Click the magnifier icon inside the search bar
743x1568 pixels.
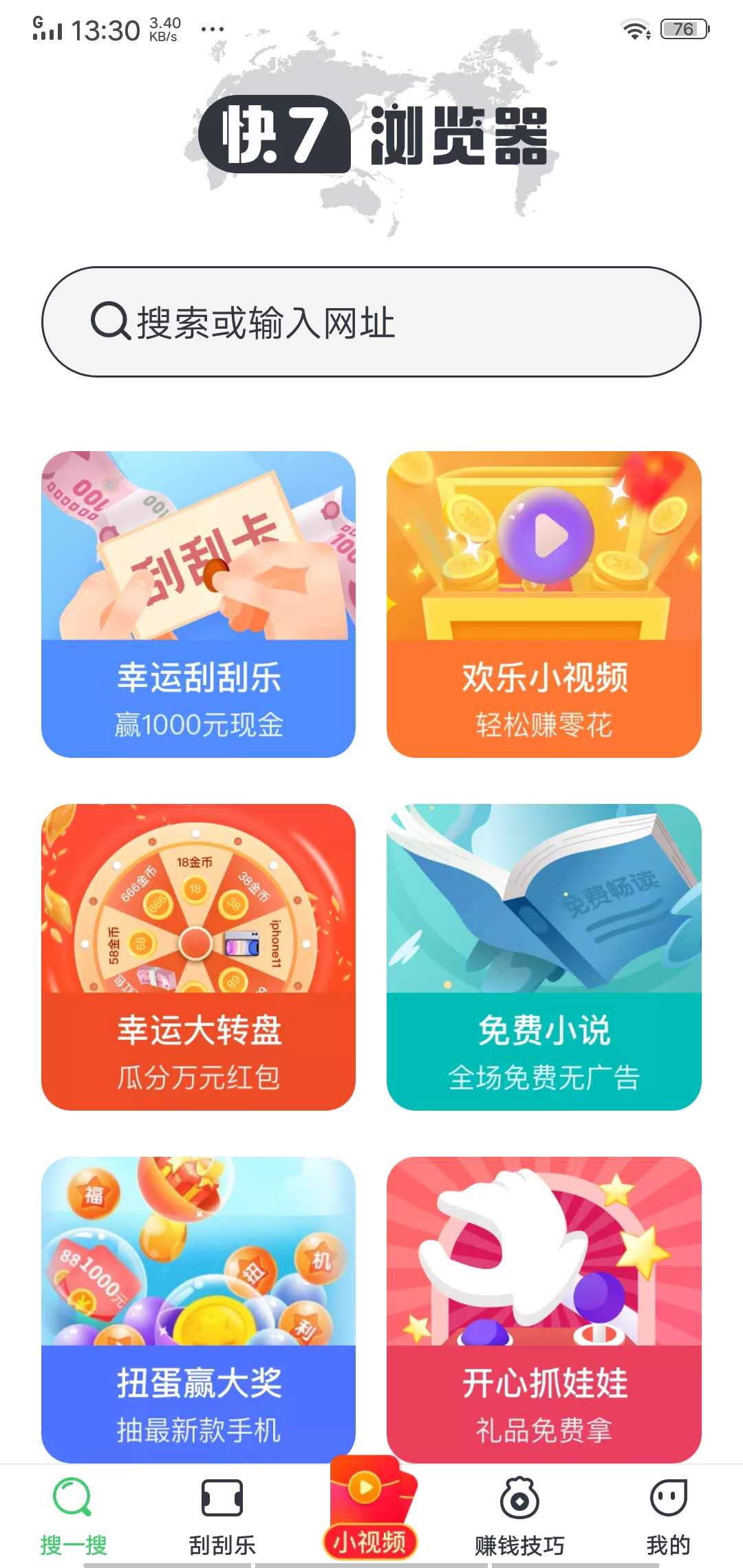point(111,320)
